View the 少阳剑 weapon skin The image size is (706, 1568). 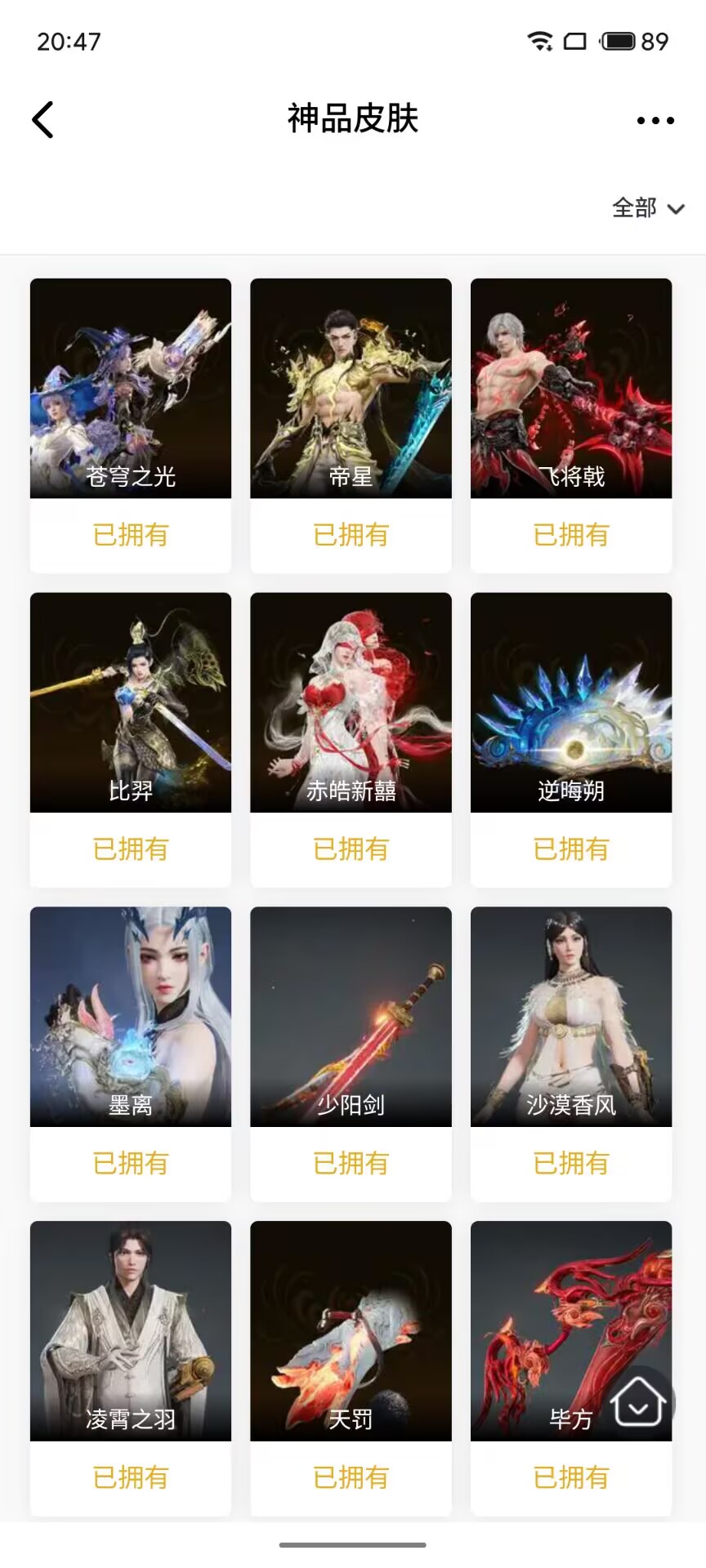tap(351, 1017)
